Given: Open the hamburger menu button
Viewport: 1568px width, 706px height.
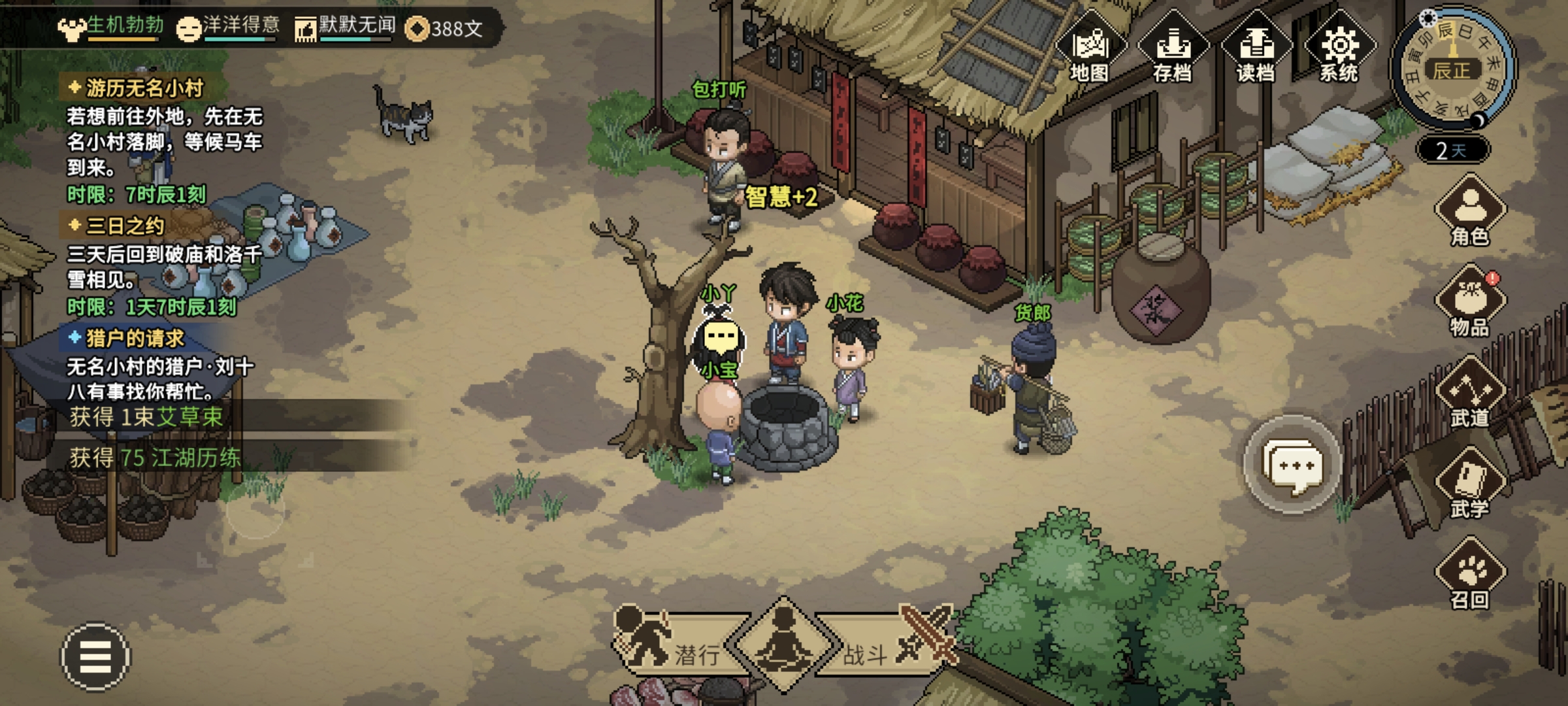Looking at the screenshot, I should (x=95, y=656).
